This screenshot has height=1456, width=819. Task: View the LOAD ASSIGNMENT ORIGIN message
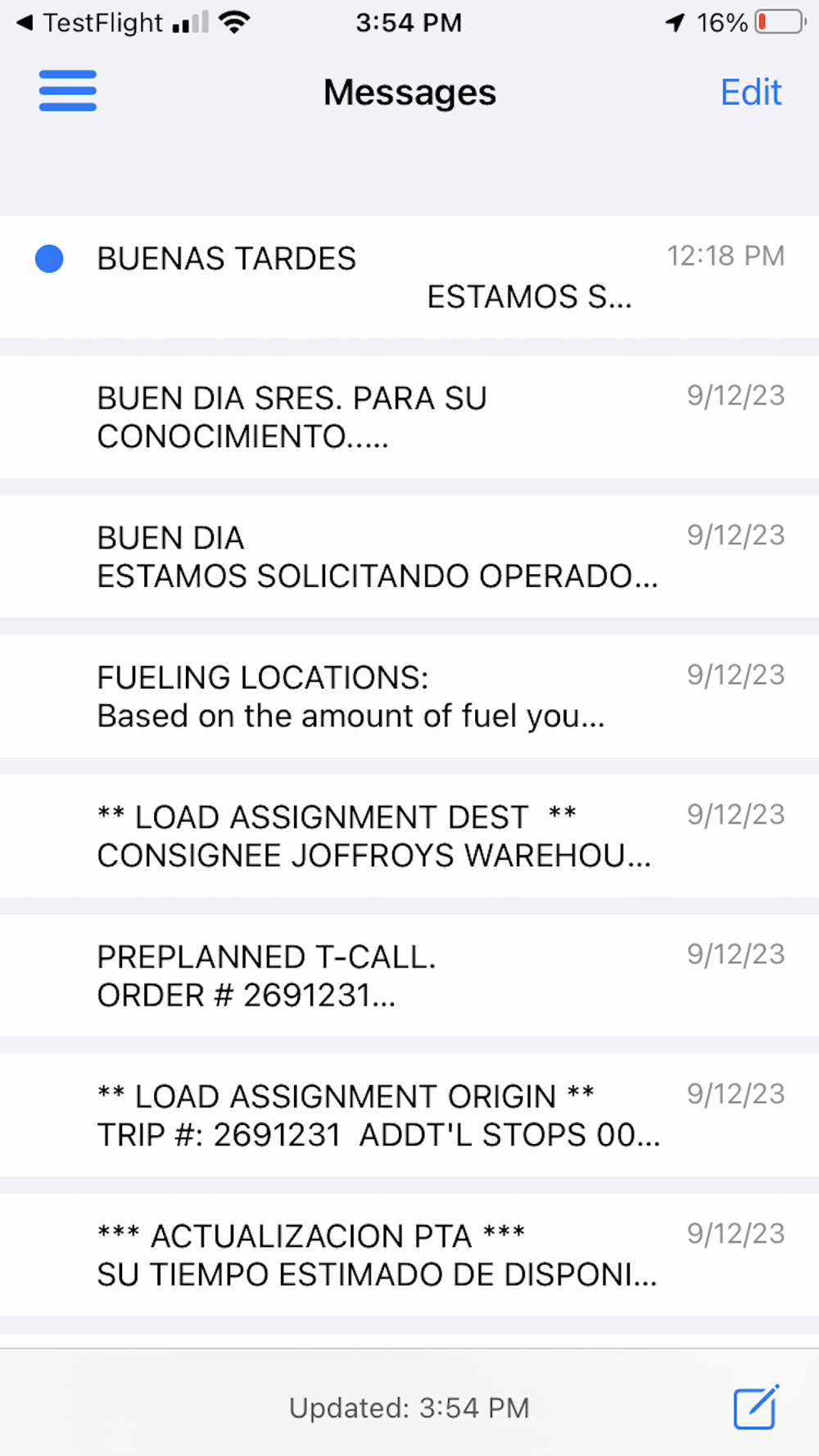pyautogui.click(x=409, y=1115)
